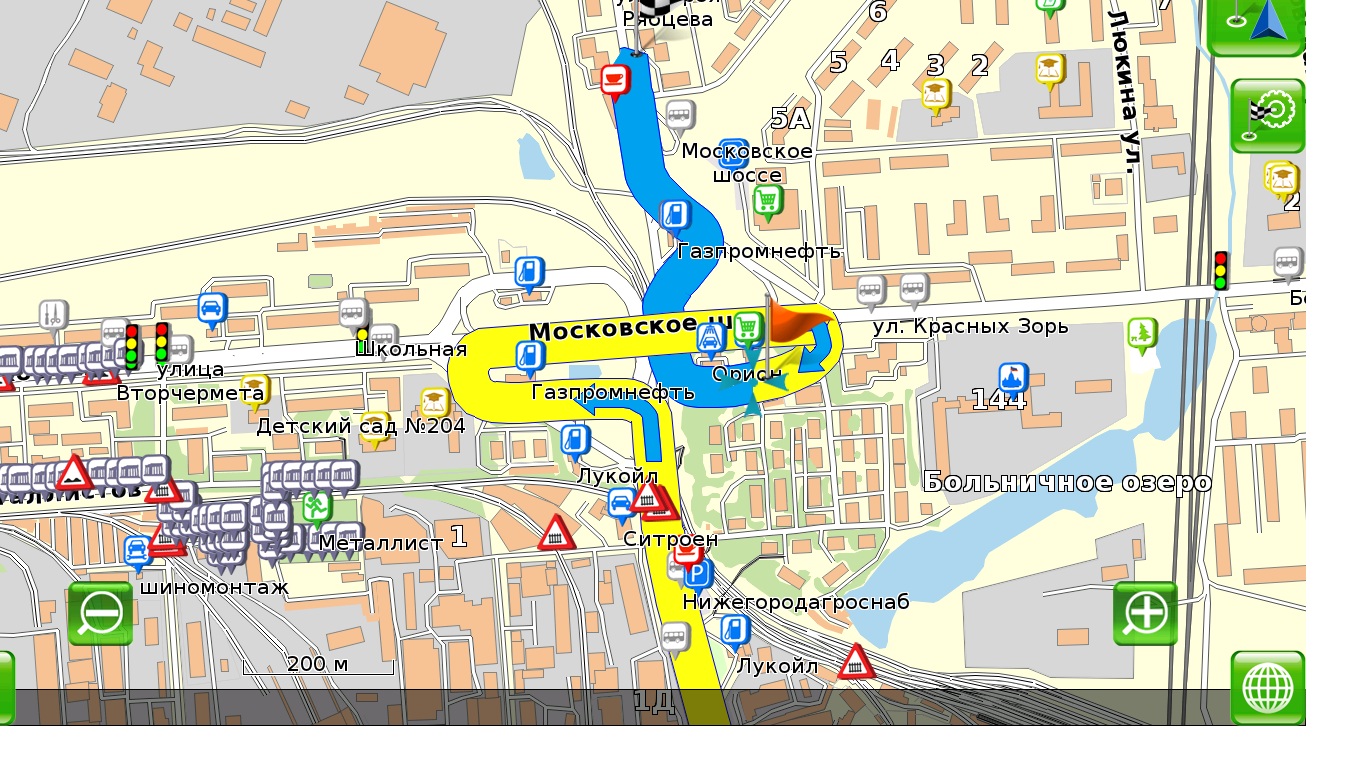Select the Металлист sports facility marker
Screen dimensions: 1366x768
(x=317, y=506)
